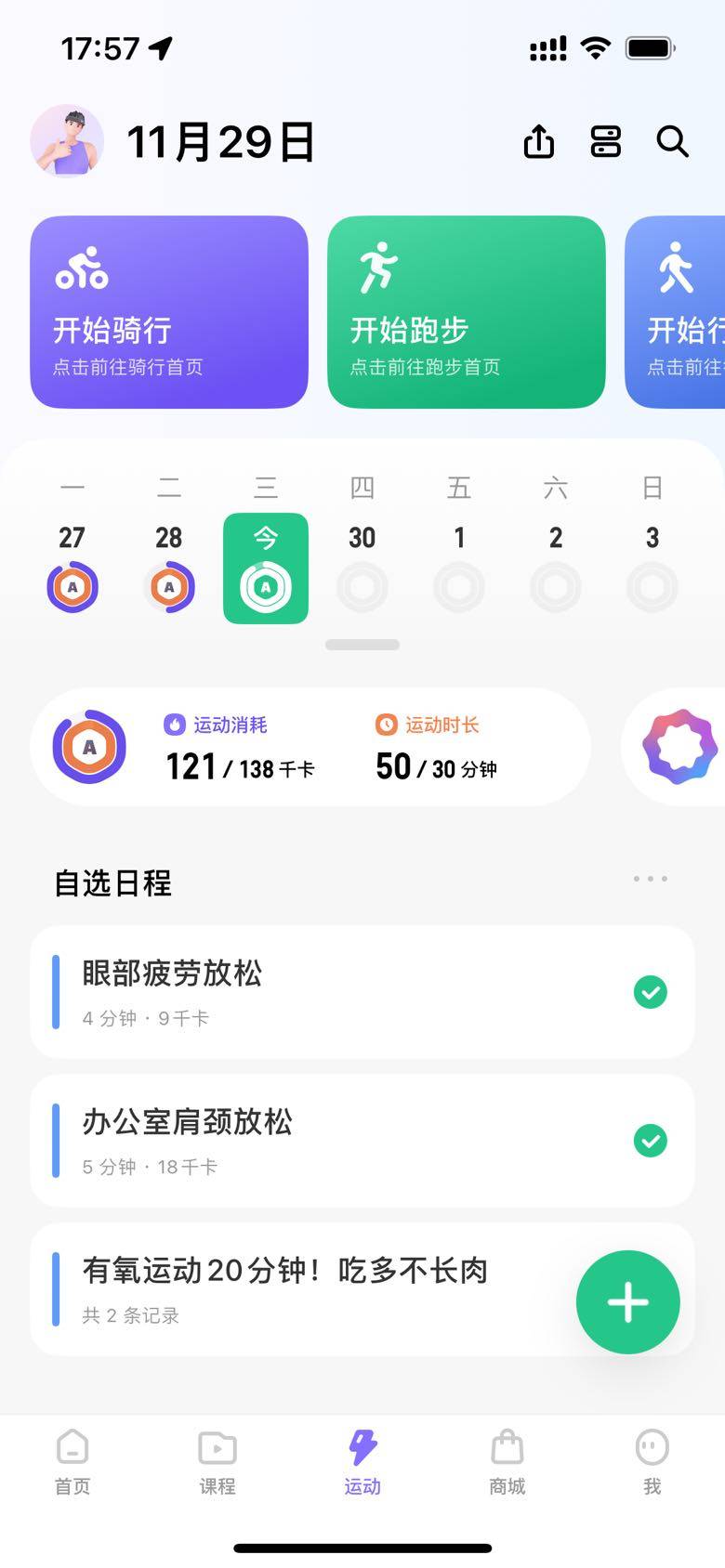Open the 自选日程 more options dots
This screenshot has height=1568, width=725.
pos(650,879)
